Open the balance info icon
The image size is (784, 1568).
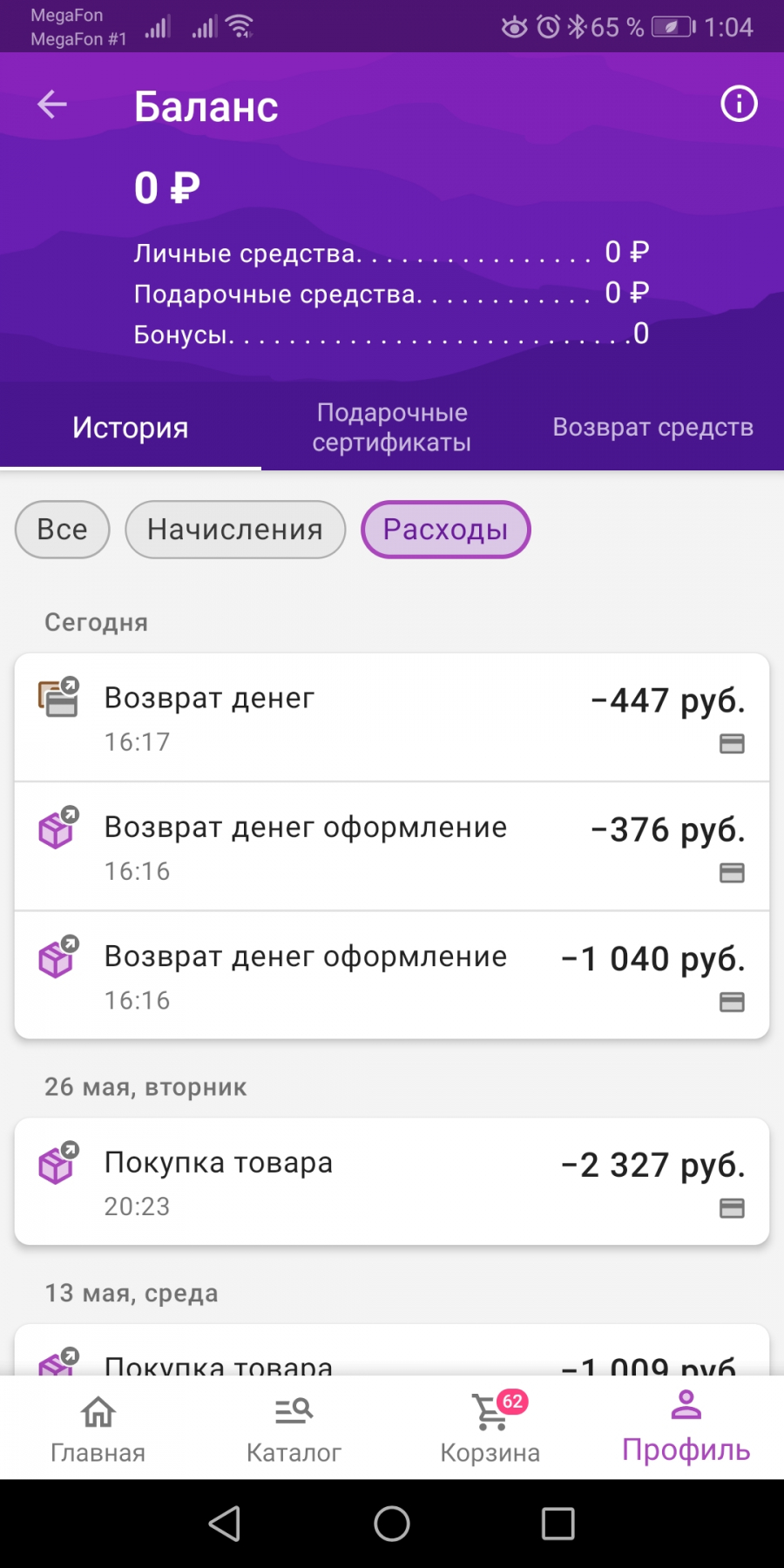[739, 105]
